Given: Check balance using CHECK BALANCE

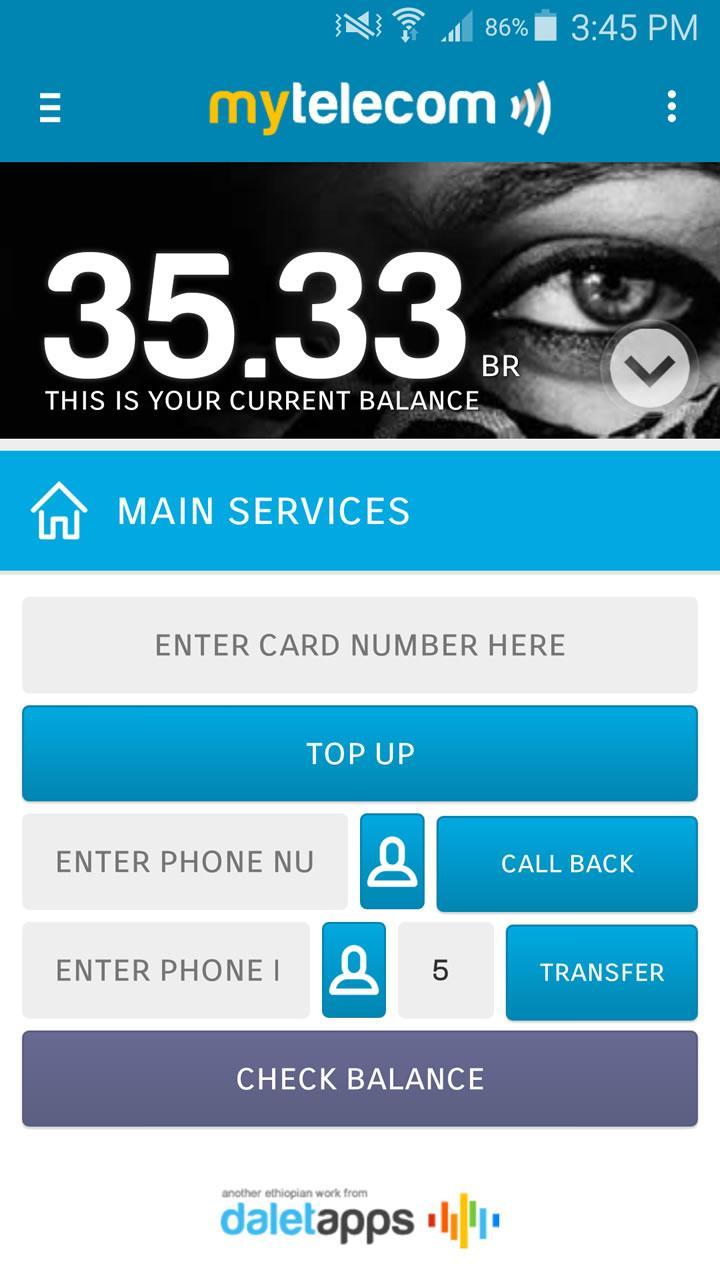Looking at the screenshot, I should click(x=360, y=1078).
